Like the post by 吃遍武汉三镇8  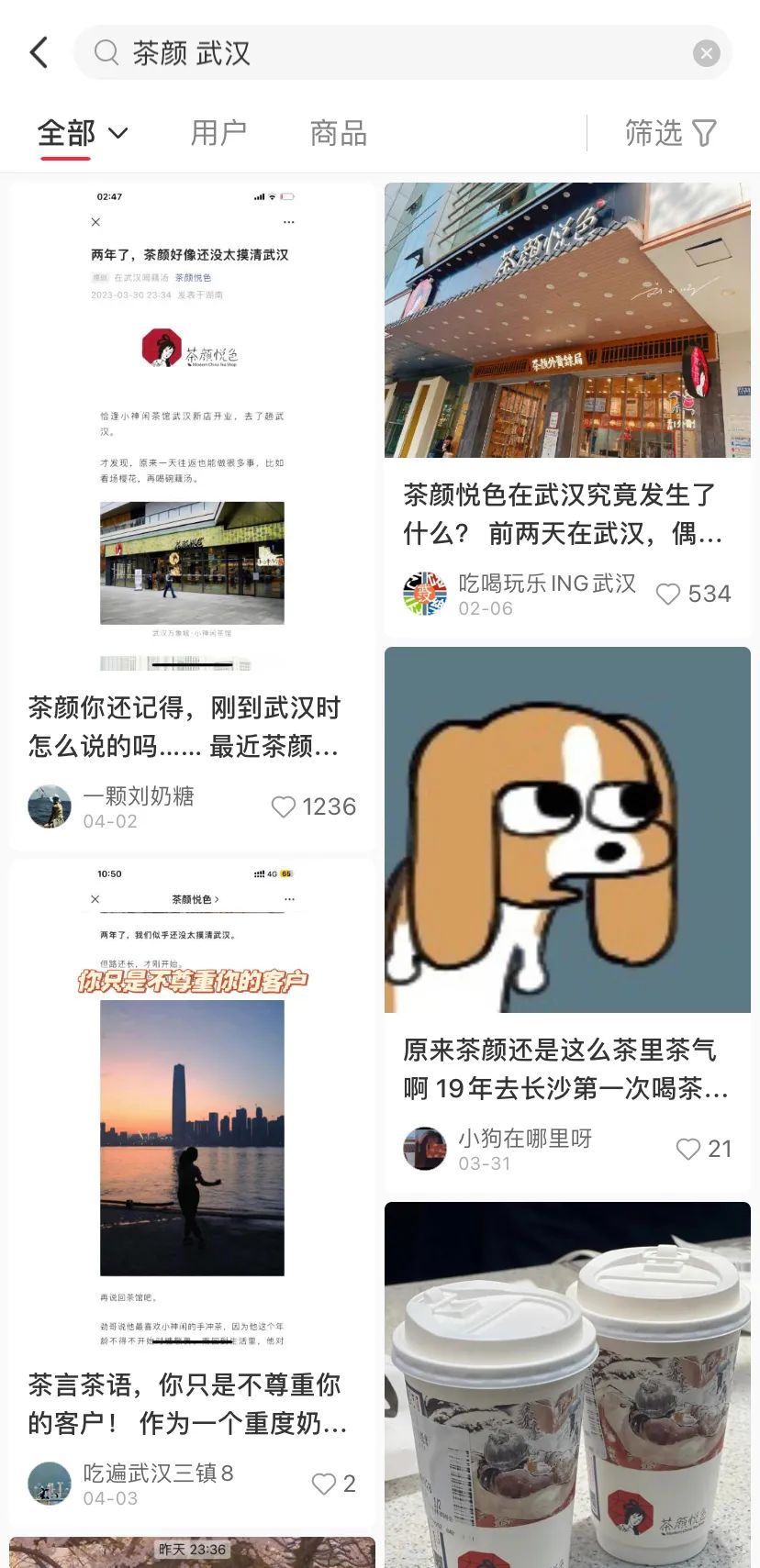tap(323, 1484)
